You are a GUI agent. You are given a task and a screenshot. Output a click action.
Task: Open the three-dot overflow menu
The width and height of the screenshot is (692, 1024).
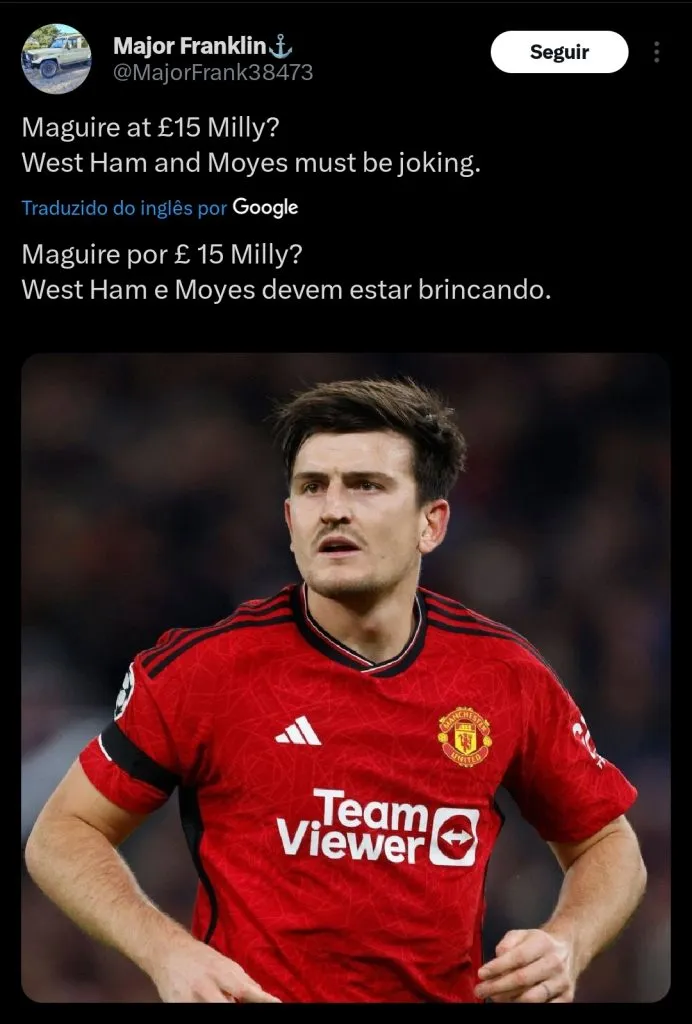[657, 52]
